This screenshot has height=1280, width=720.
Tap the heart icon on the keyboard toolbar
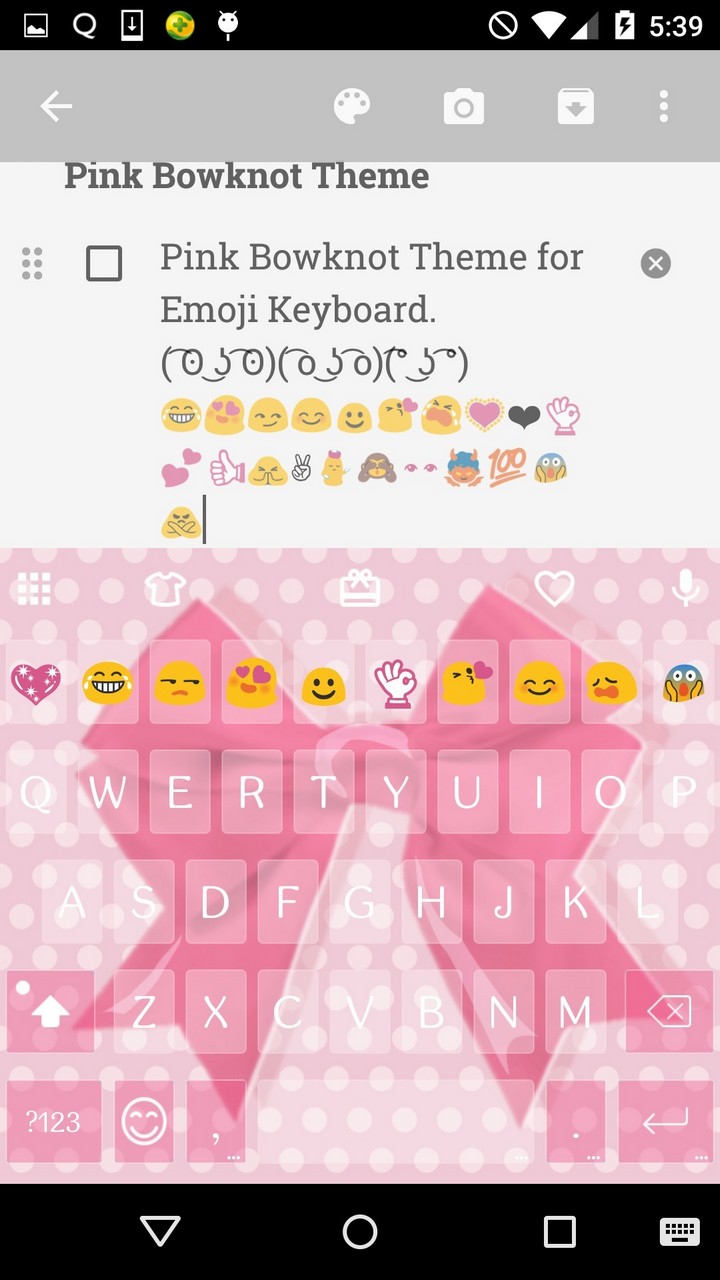[554, 589]
